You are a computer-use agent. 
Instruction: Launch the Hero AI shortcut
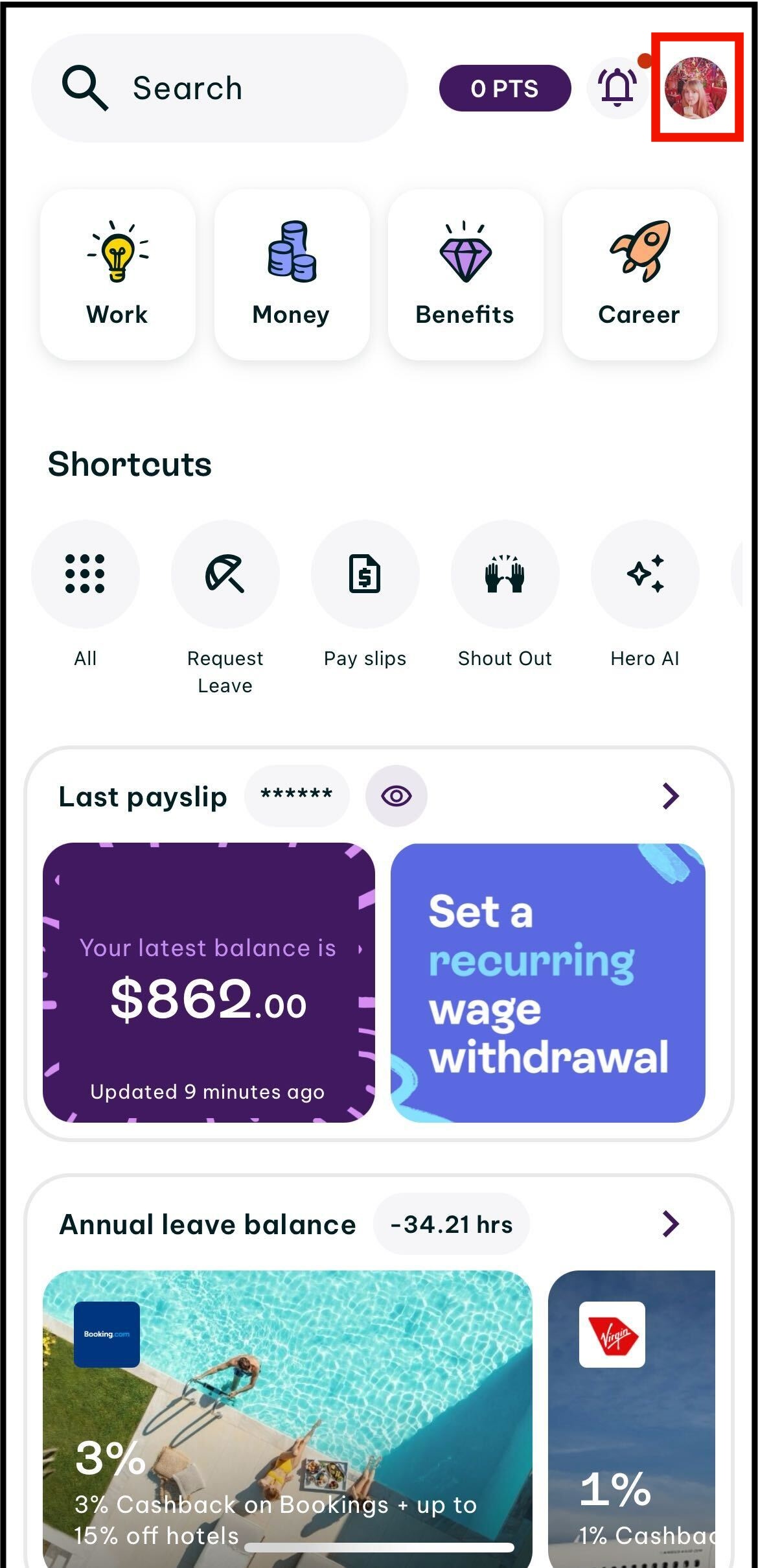click(x=645, y=574)
